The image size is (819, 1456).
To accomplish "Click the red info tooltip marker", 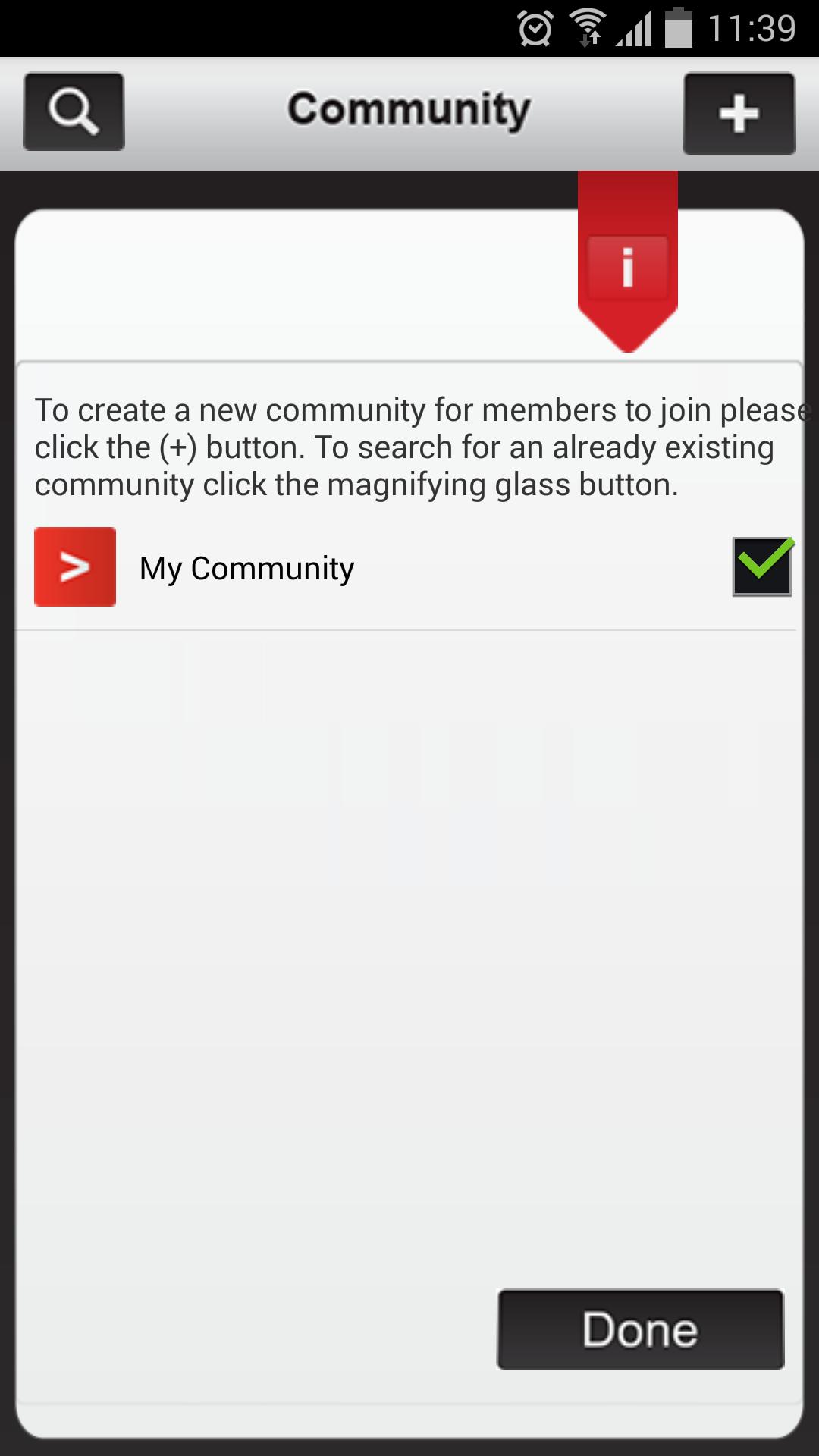I will (629, 267).
